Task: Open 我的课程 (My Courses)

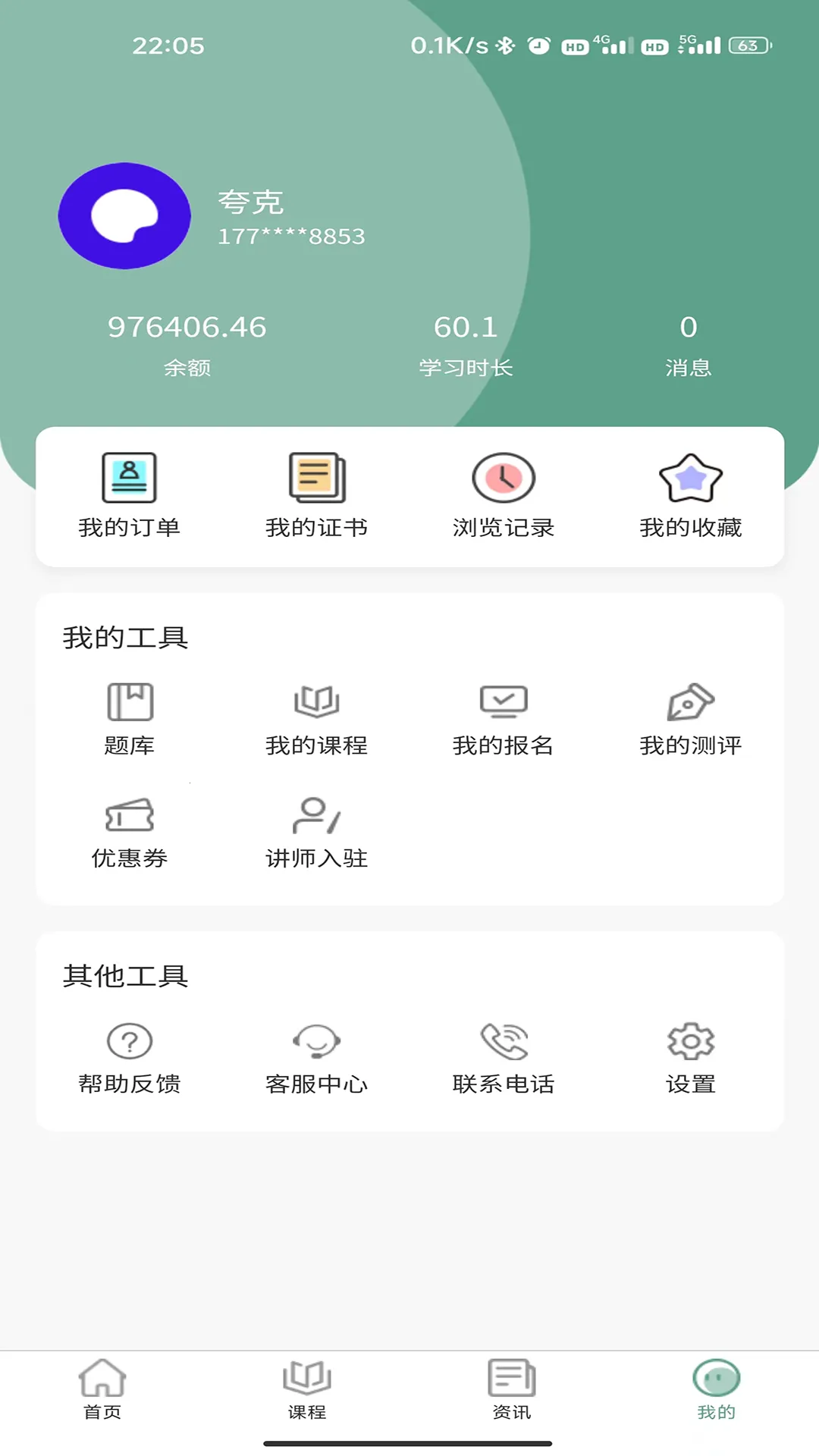Action: [x=316, y=717]
